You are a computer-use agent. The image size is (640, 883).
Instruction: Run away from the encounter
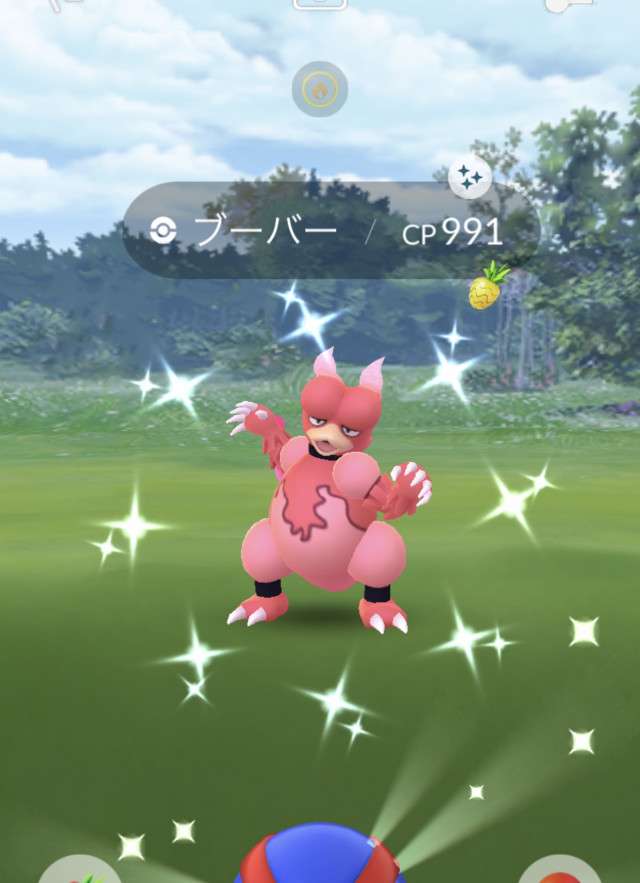[67, 4]
